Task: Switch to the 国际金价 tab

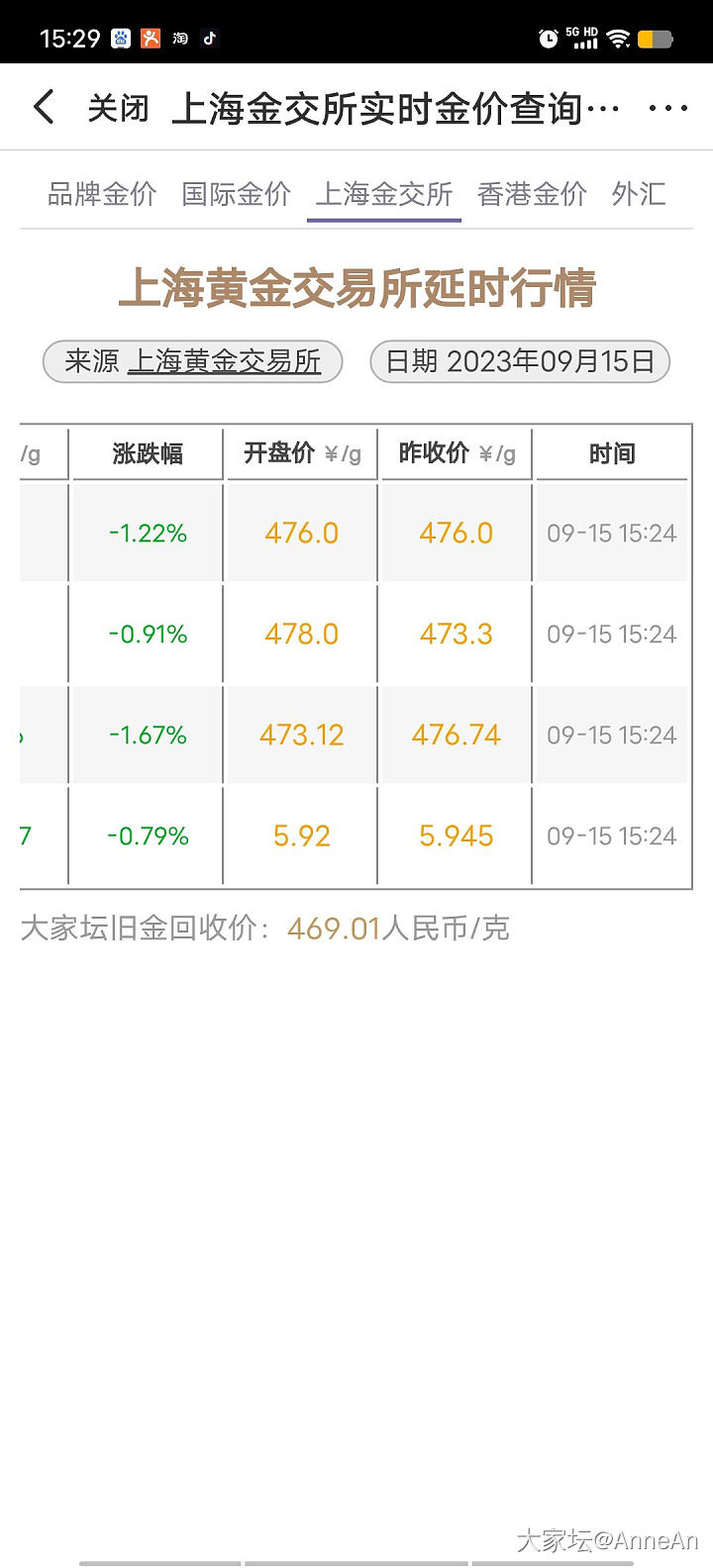Action: click(237, 194)
